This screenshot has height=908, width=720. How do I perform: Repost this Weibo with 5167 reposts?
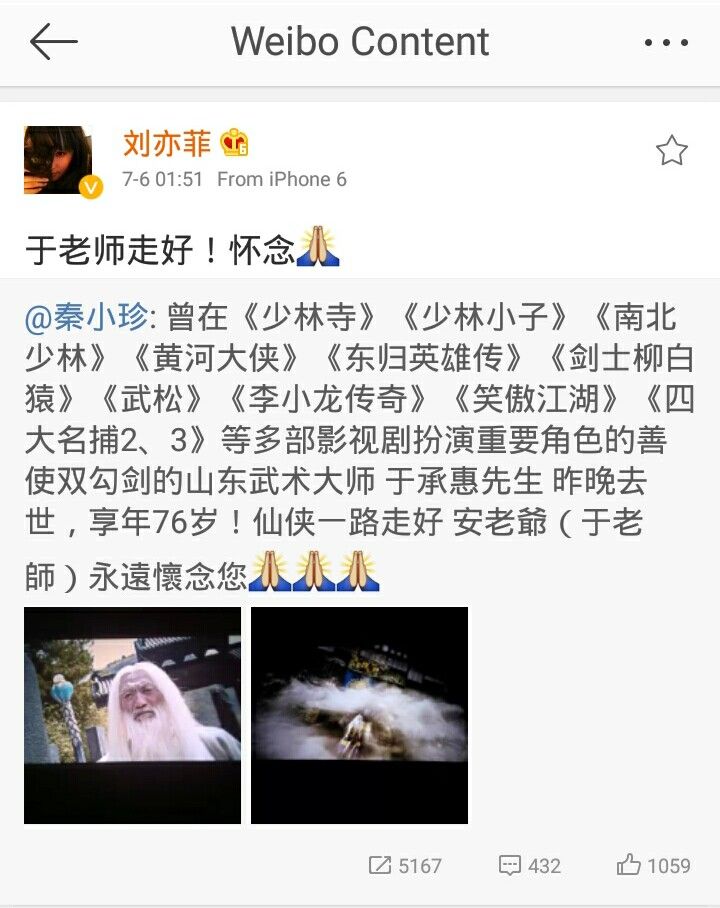[404, 865]
